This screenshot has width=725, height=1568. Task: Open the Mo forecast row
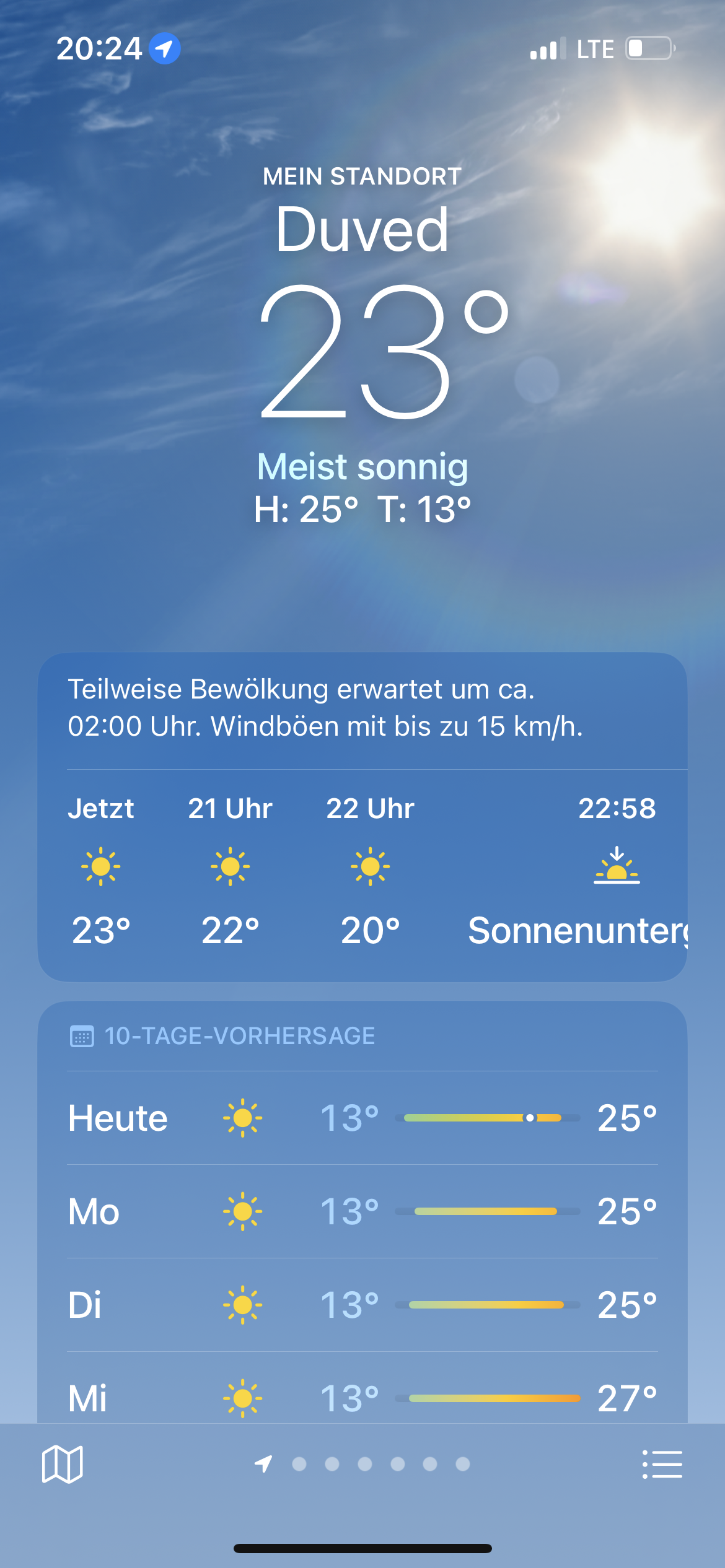pyautogui.click(x=362, y=1211)
